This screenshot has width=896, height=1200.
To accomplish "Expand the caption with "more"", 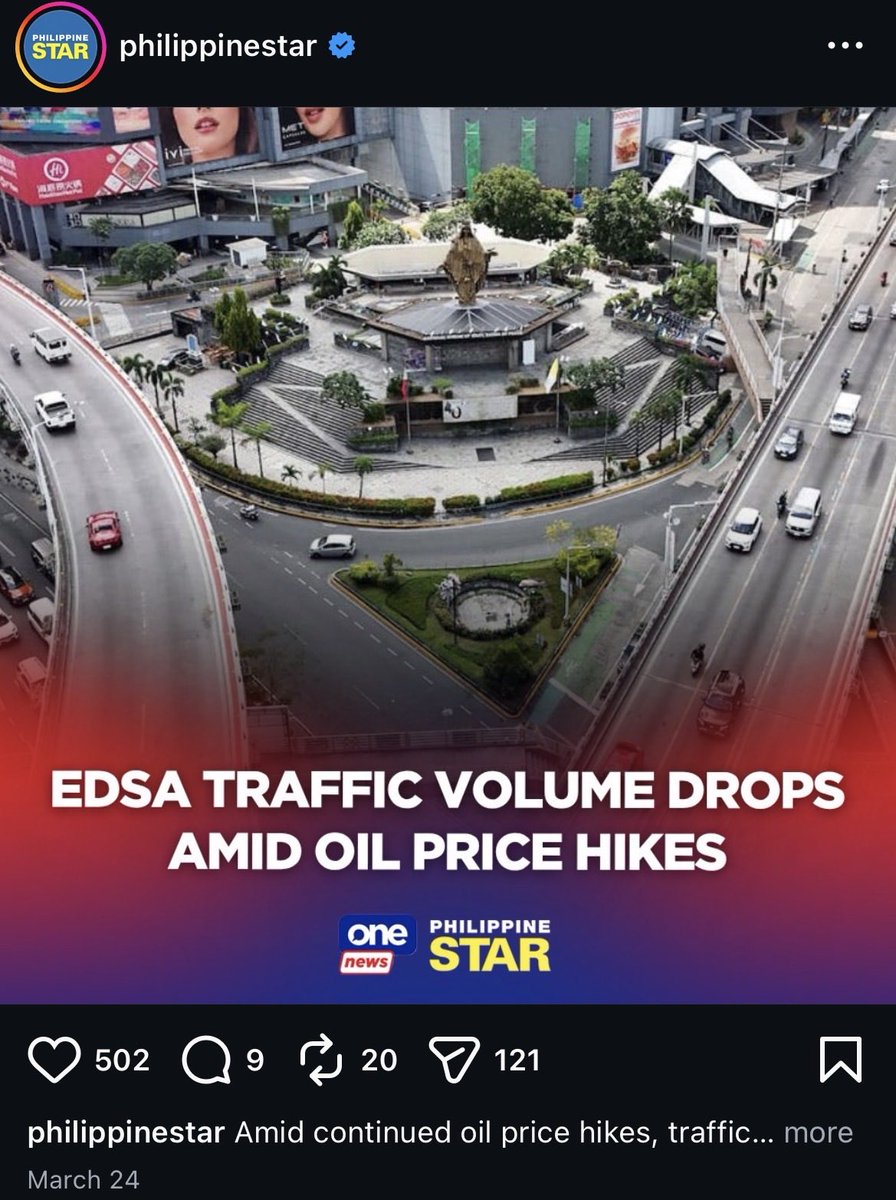I will [818, 1133].
